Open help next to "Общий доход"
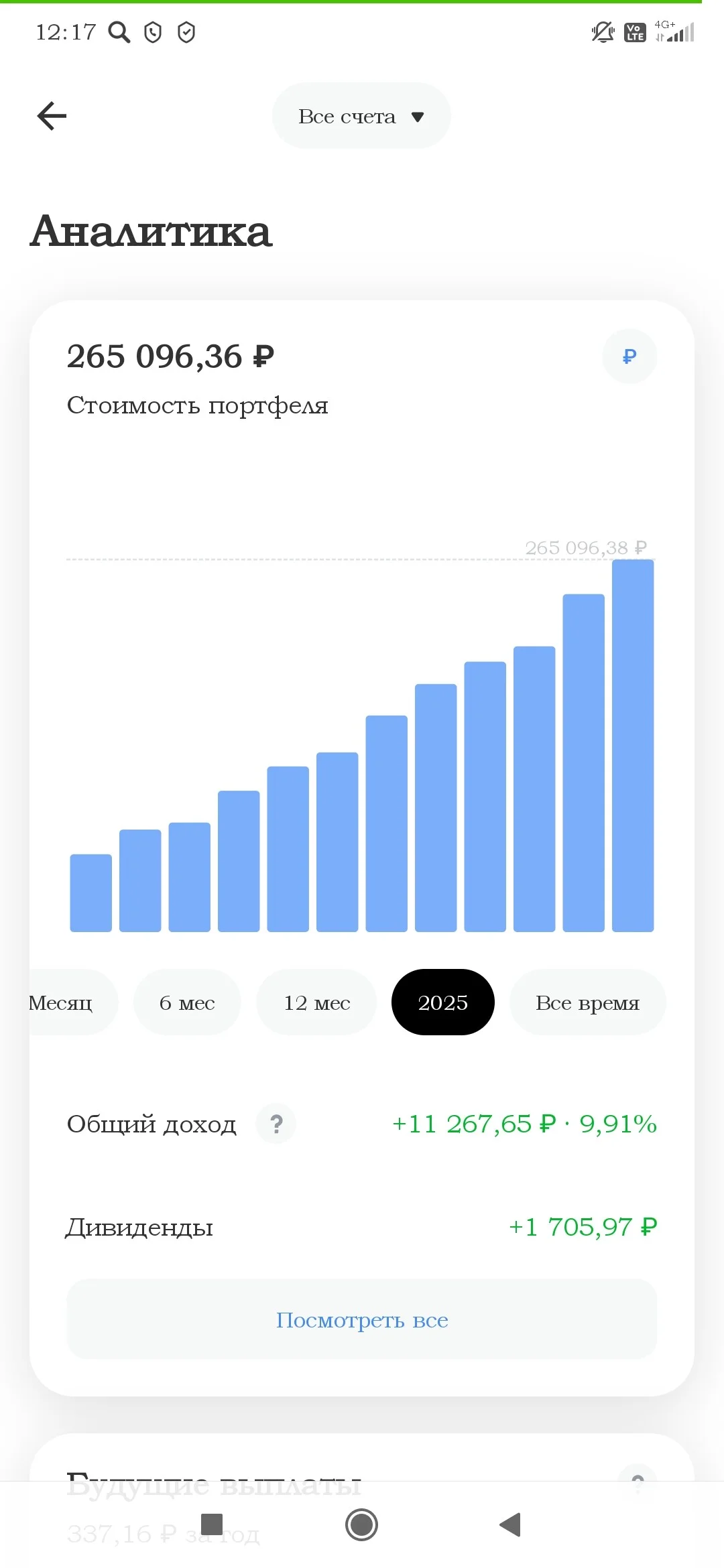The height and width of the screenshot is (1568, 724). 276,1124
